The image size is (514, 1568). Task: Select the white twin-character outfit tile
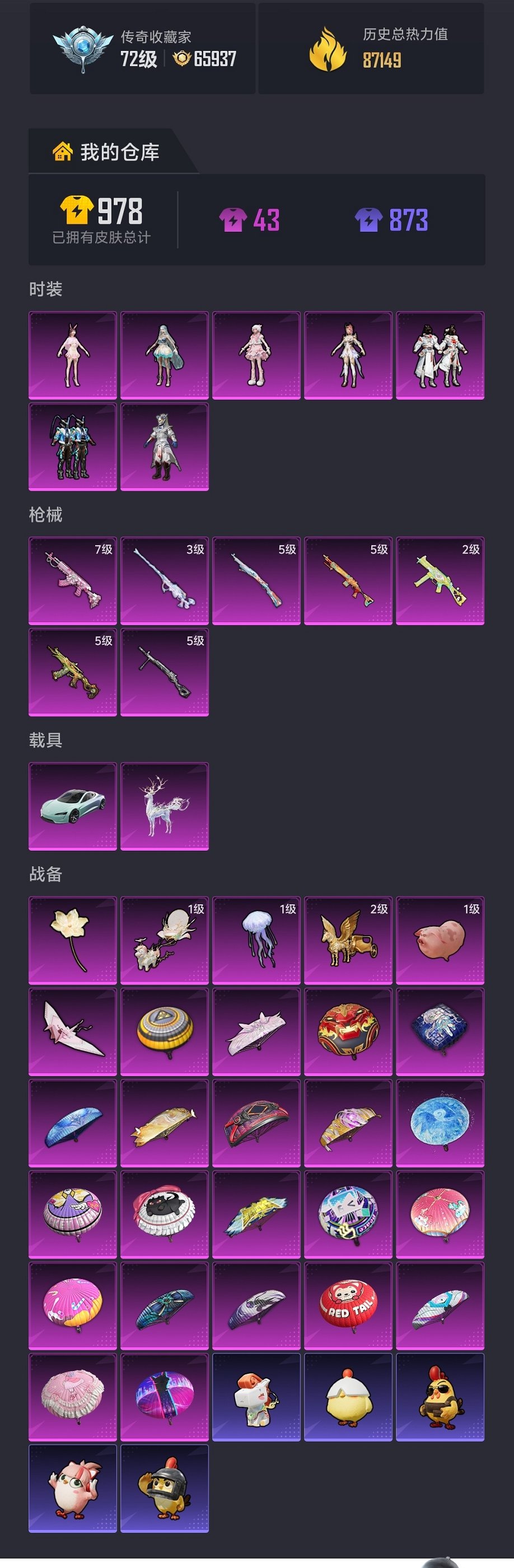(x=440, y=355)
